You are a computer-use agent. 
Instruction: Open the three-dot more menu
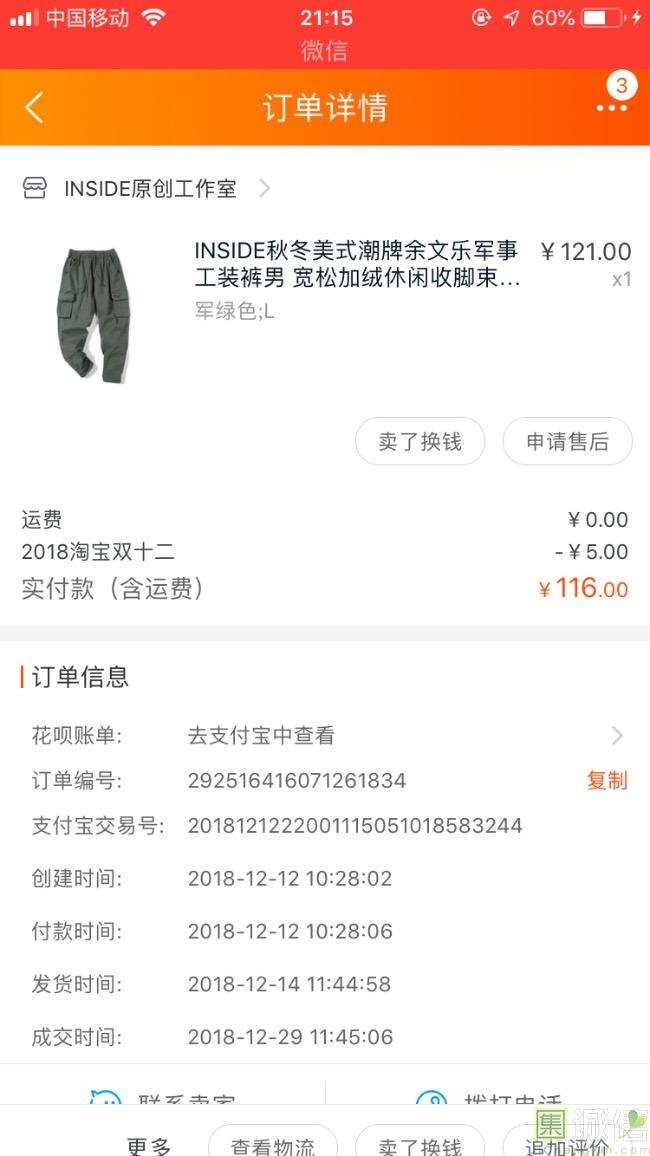[x=611, y=107]
